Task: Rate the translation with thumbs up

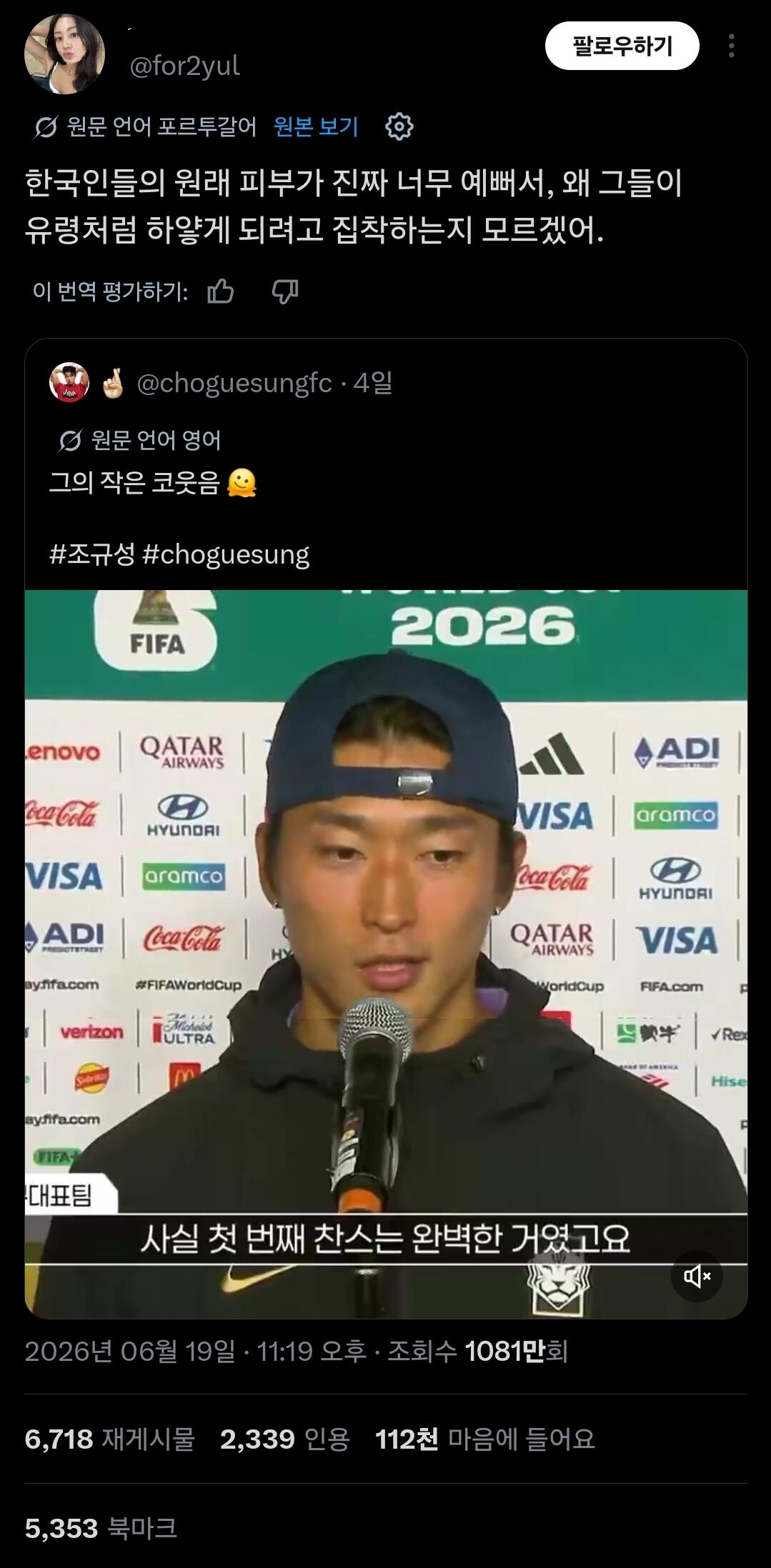Action: coord(221,291)
